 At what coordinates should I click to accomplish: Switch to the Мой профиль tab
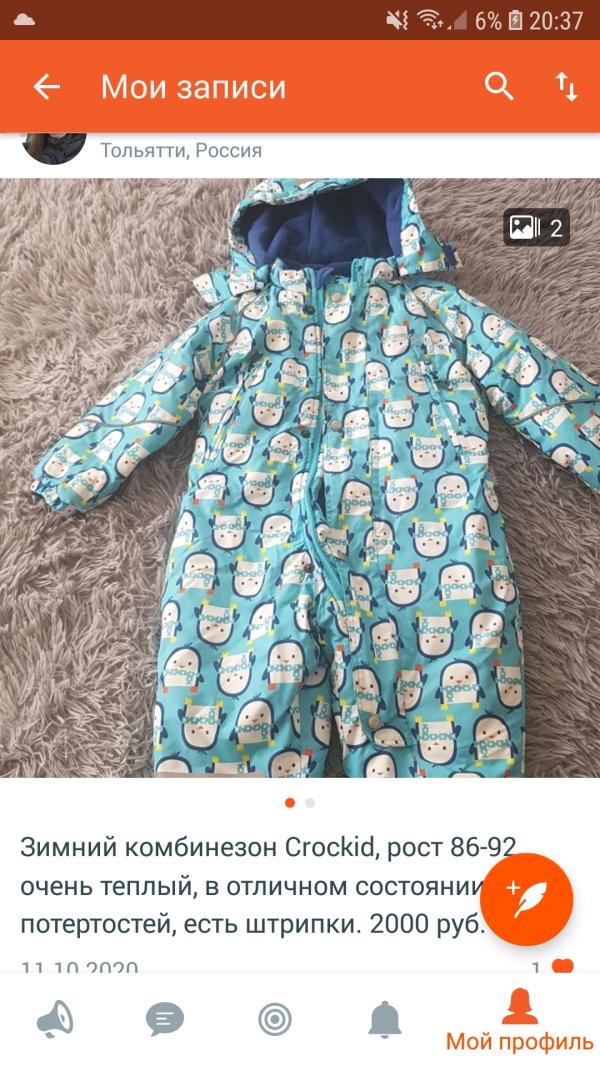coord(519,1020)
